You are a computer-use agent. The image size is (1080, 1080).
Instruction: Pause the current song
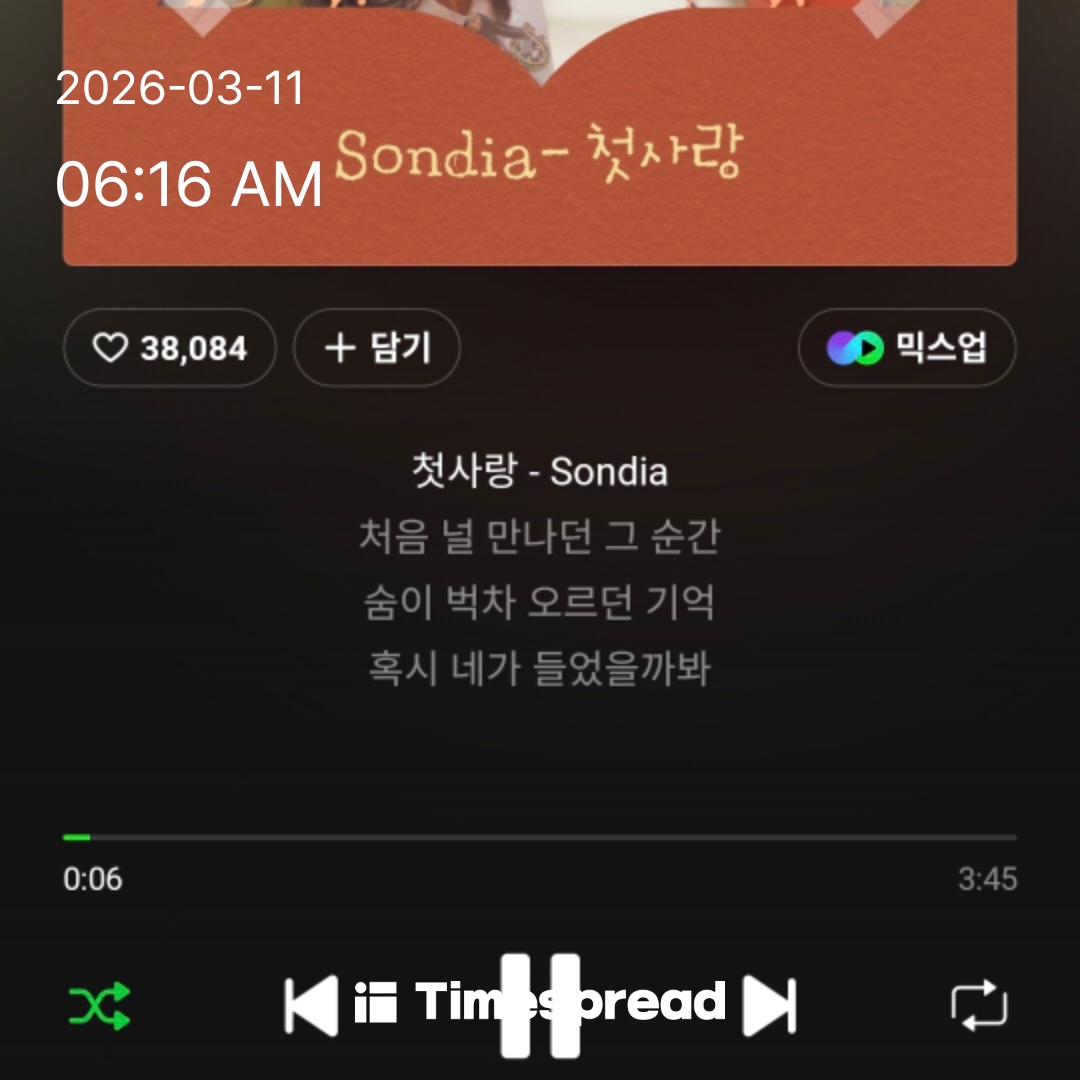click(x=540, y=1005)
